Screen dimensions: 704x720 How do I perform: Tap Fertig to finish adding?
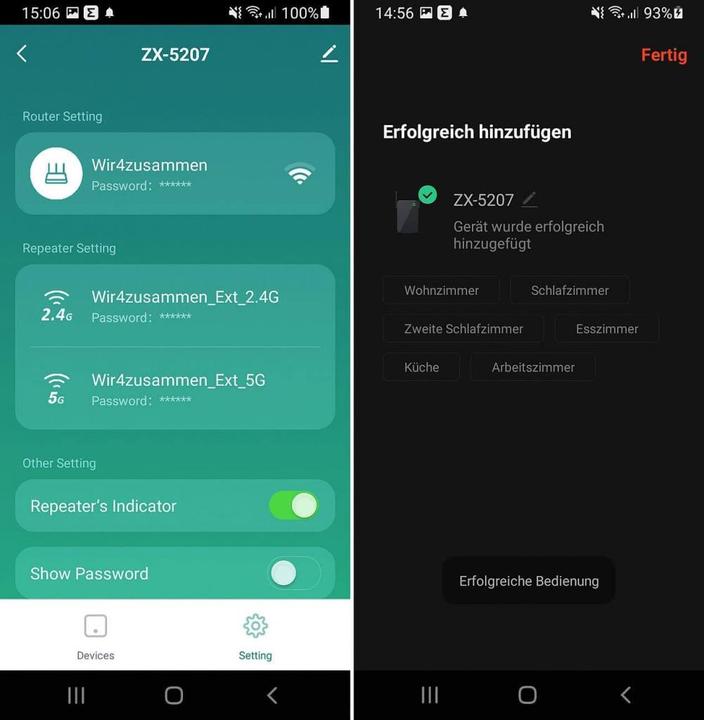[x=664, y=55]
